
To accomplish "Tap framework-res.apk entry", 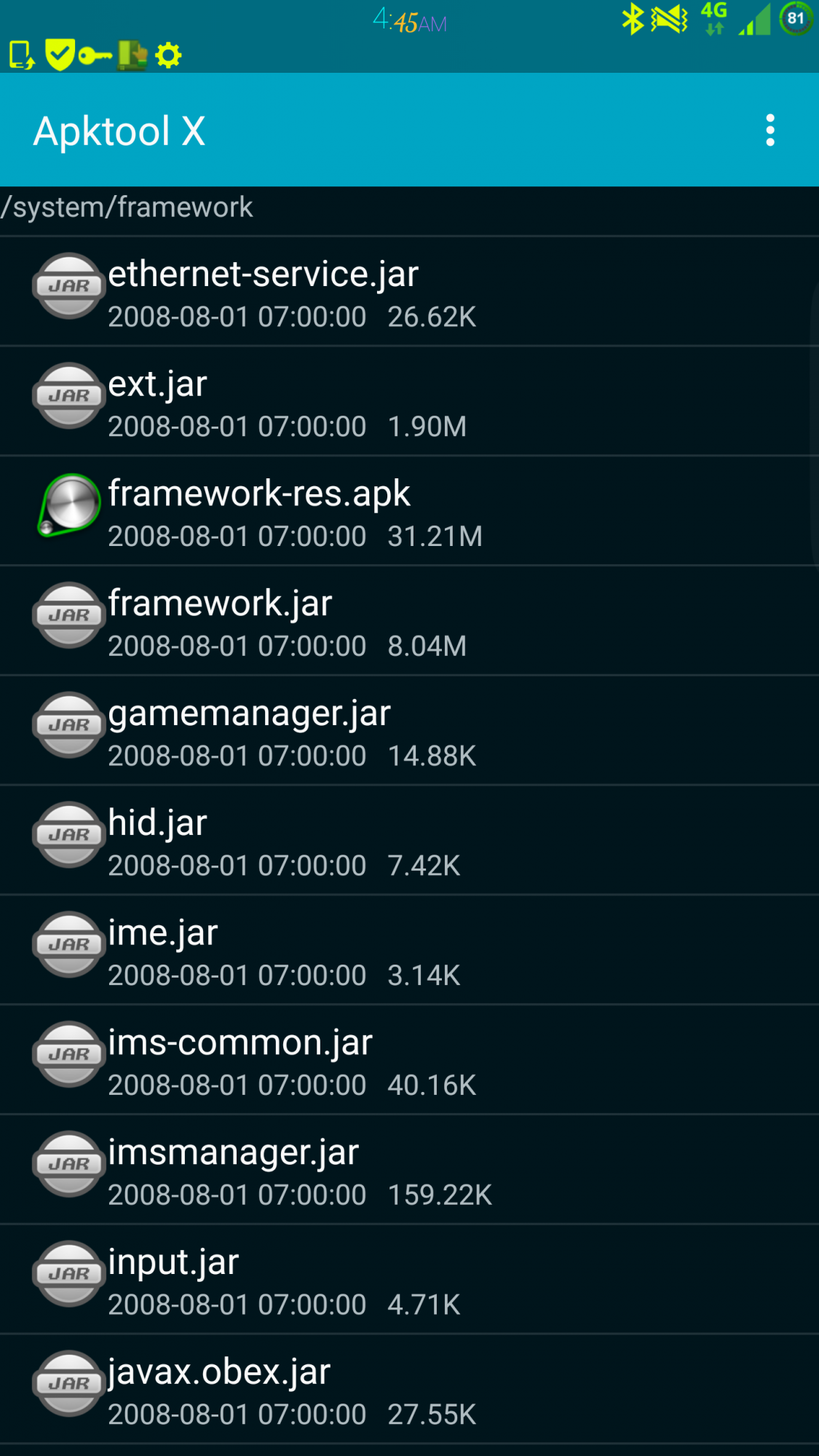I will click(x=408, y=512).
